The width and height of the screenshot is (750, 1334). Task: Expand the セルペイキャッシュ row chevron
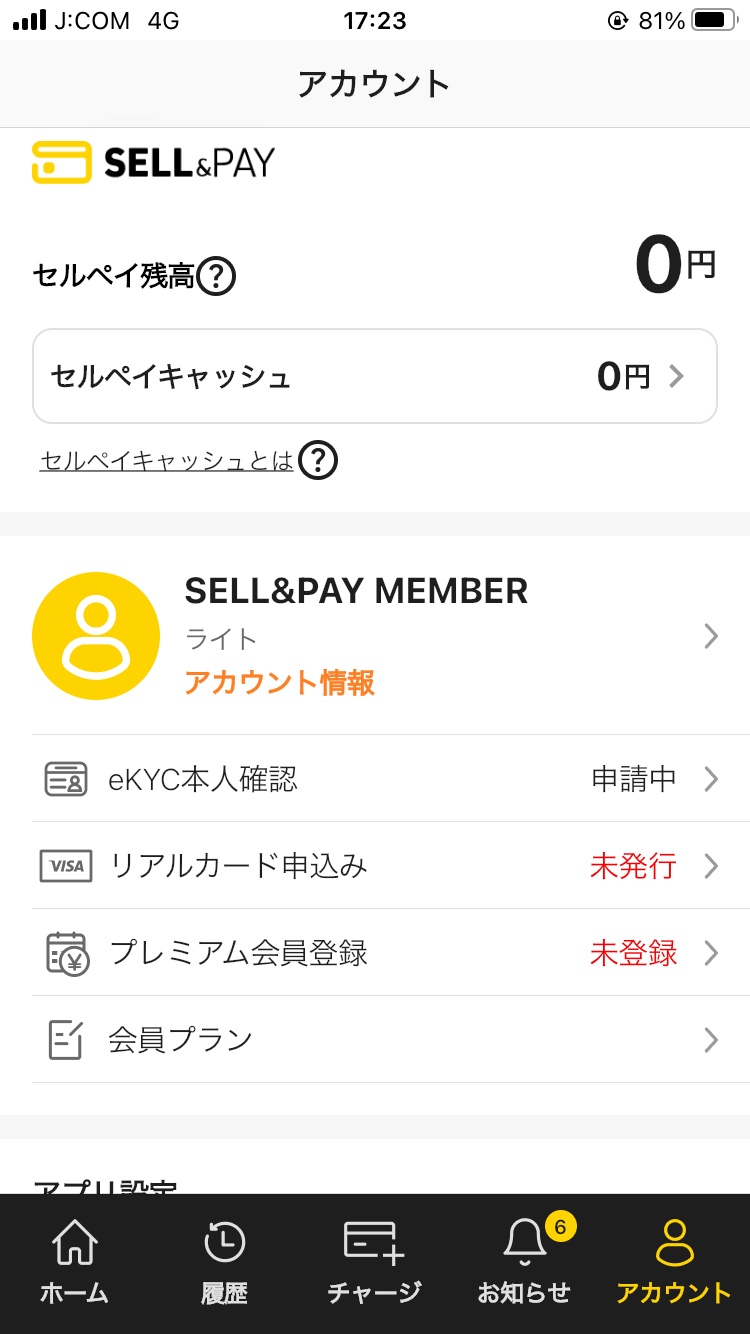point(679,376)
